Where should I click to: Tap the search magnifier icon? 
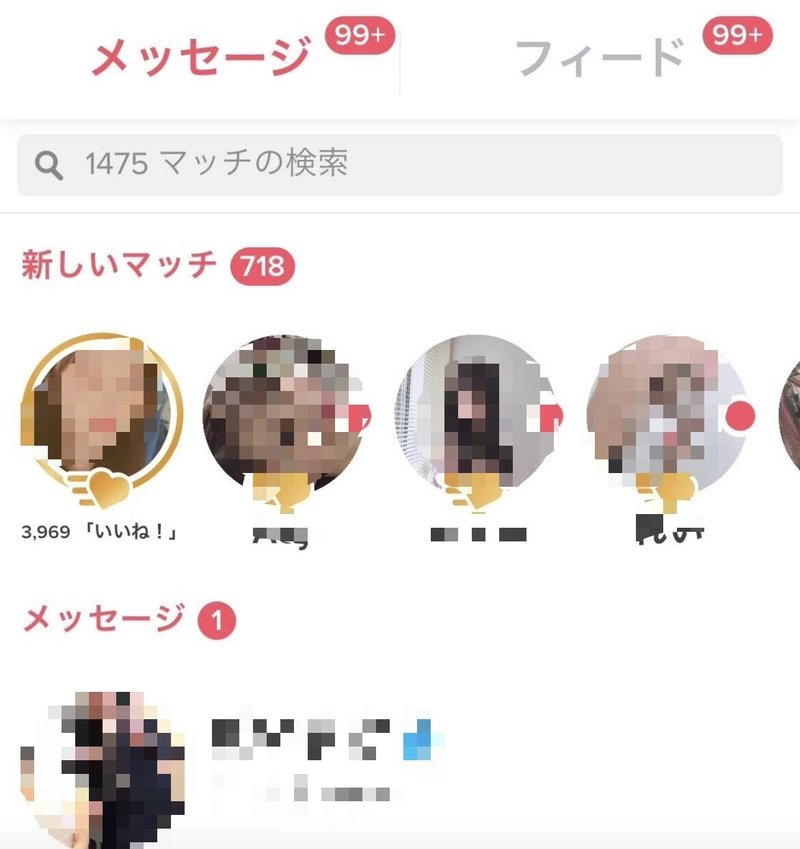click(x=48, y=162)
